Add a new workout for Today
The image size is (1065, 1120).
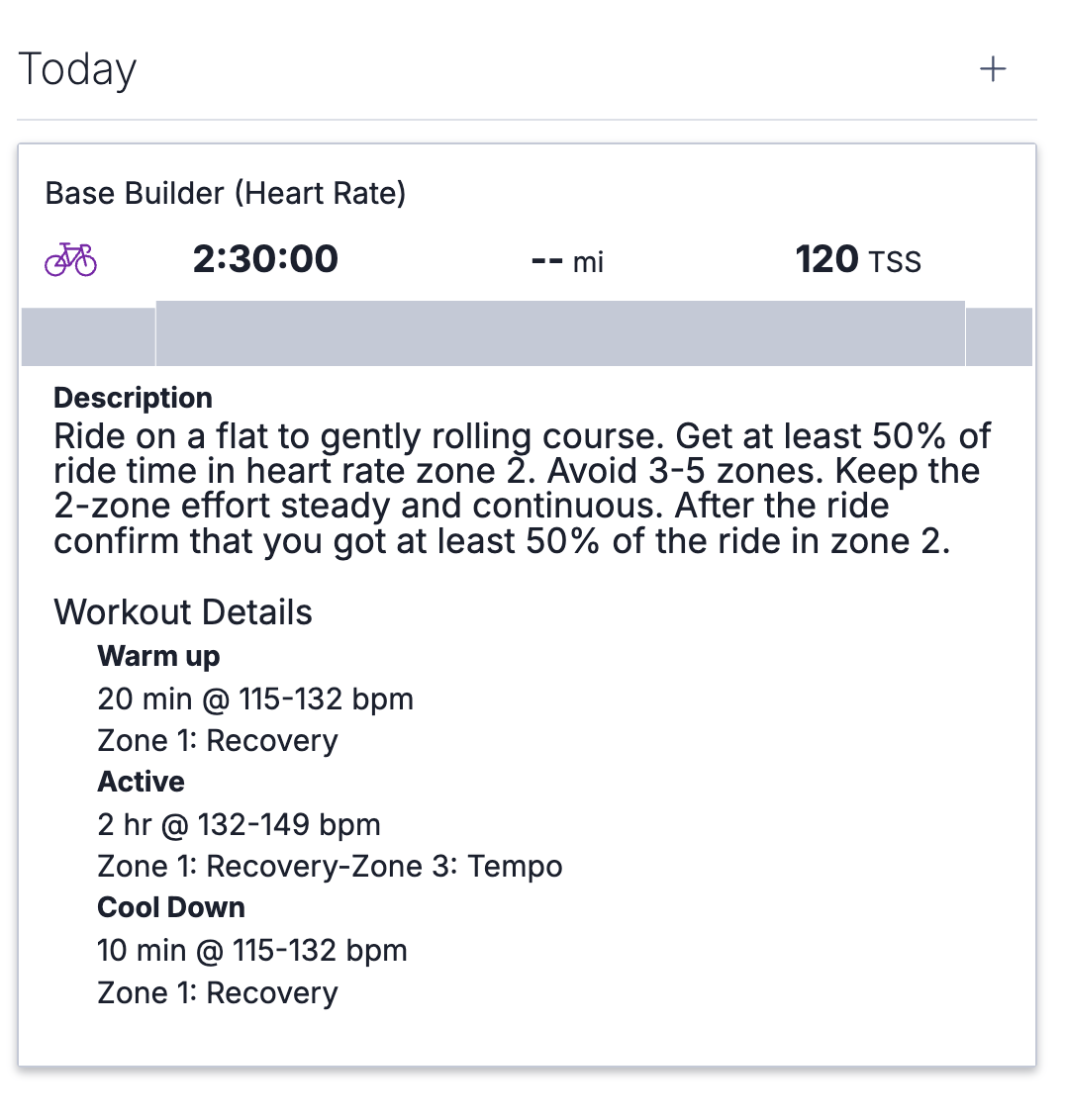[x=992, y=69]
